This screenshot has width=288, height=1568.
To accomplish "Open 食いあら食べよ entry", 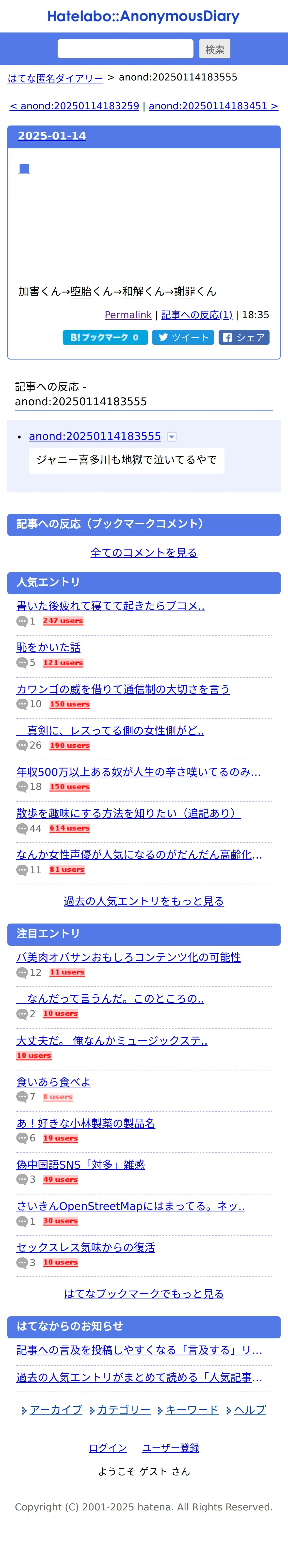I will click(x=54, y=1082).
